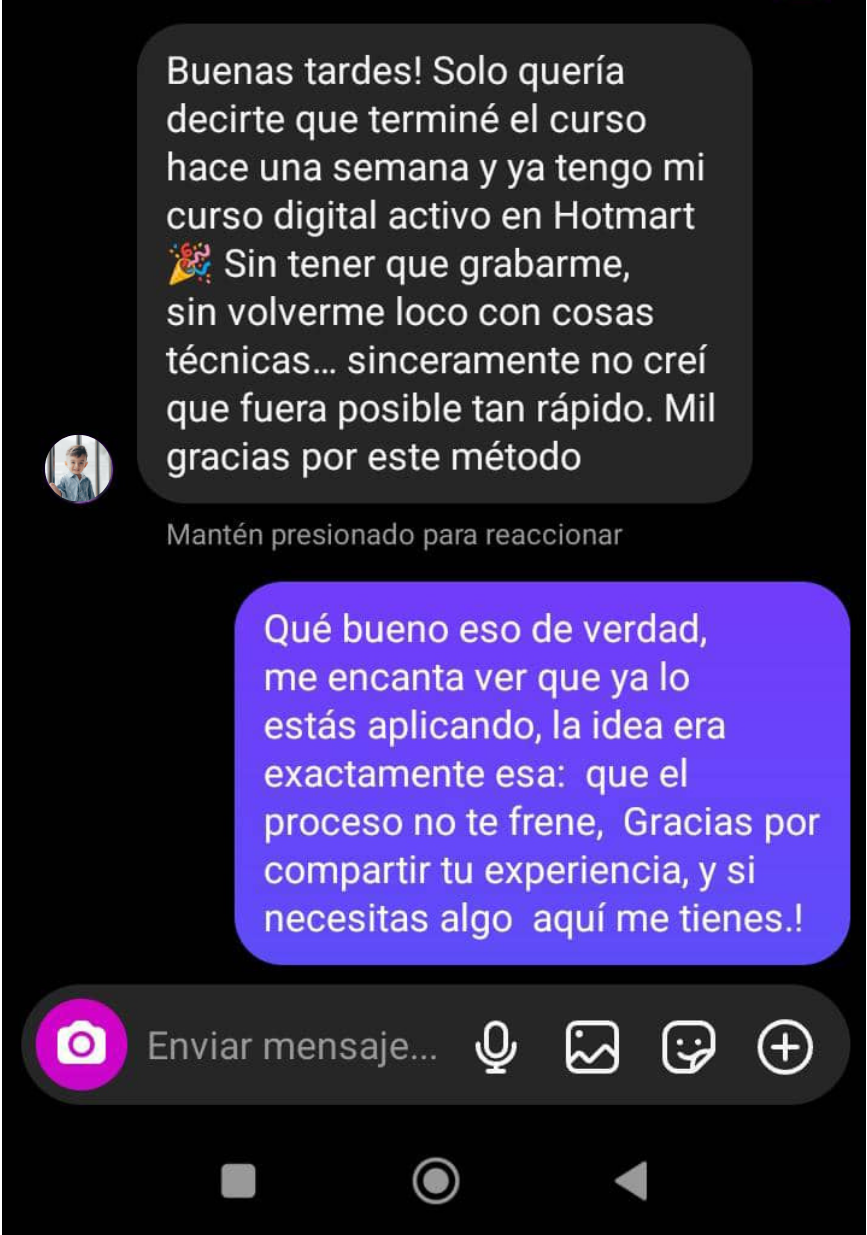The height and width of the screenshot is (1235, 867).
Task: Open the photo gallery picker
Action: tap(592, 1047)
